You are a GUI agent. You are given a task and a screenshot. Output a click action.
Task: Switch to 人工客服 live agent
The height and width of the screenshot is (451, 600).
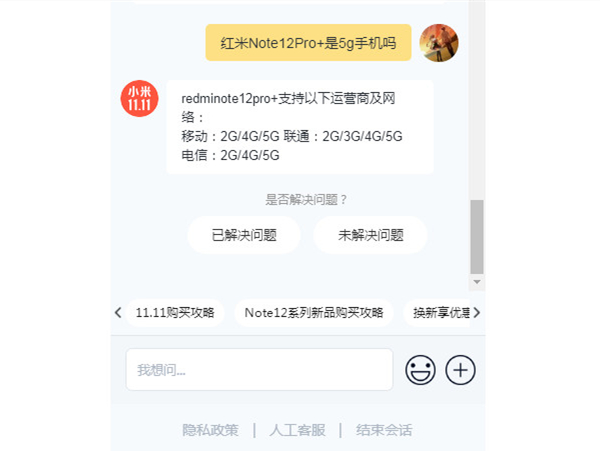point(297,430)
